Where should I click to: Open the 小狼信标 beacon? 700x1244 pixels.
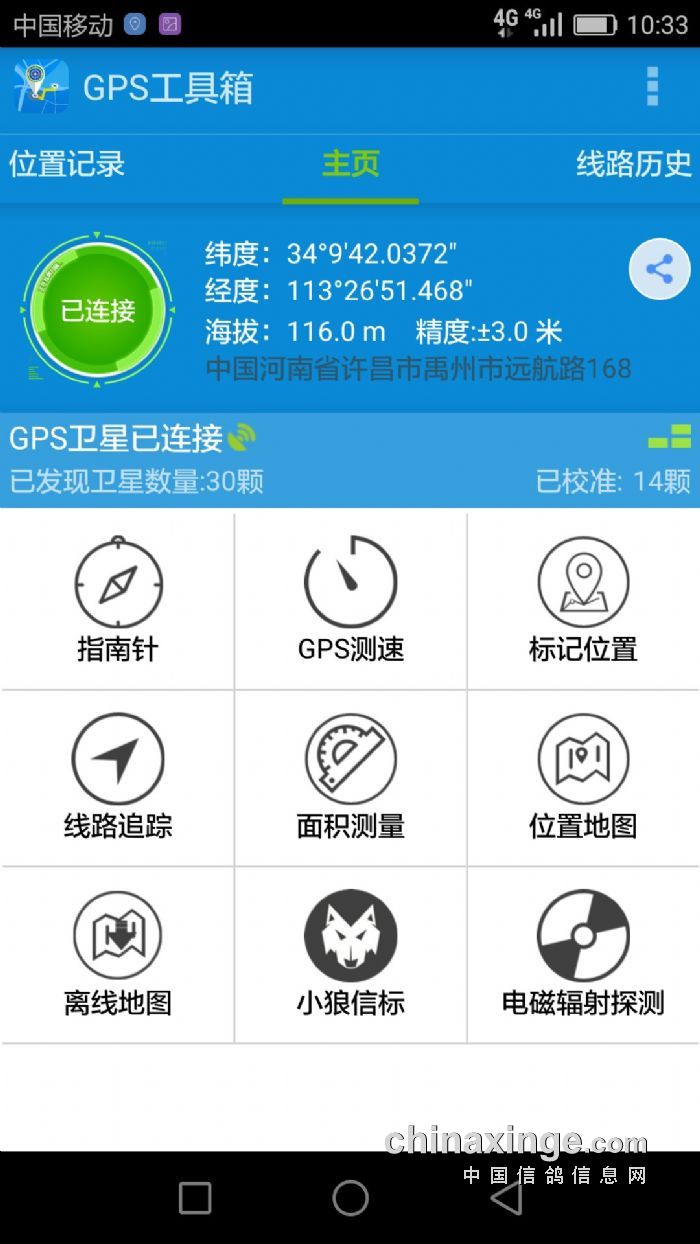(x=350, y=955)
